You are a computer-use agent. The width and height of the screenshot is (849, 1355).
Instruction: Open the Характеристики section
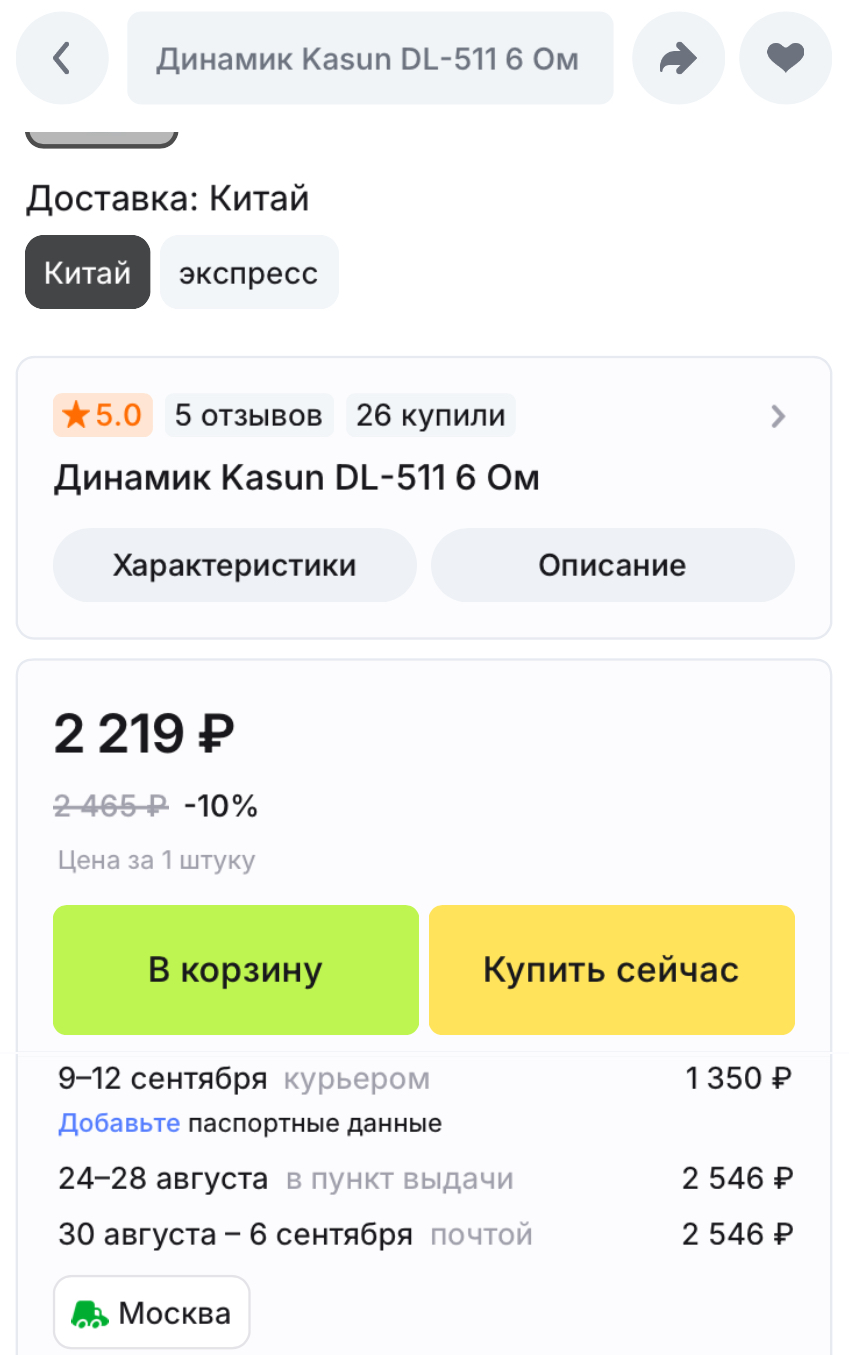tap(234, 565)
